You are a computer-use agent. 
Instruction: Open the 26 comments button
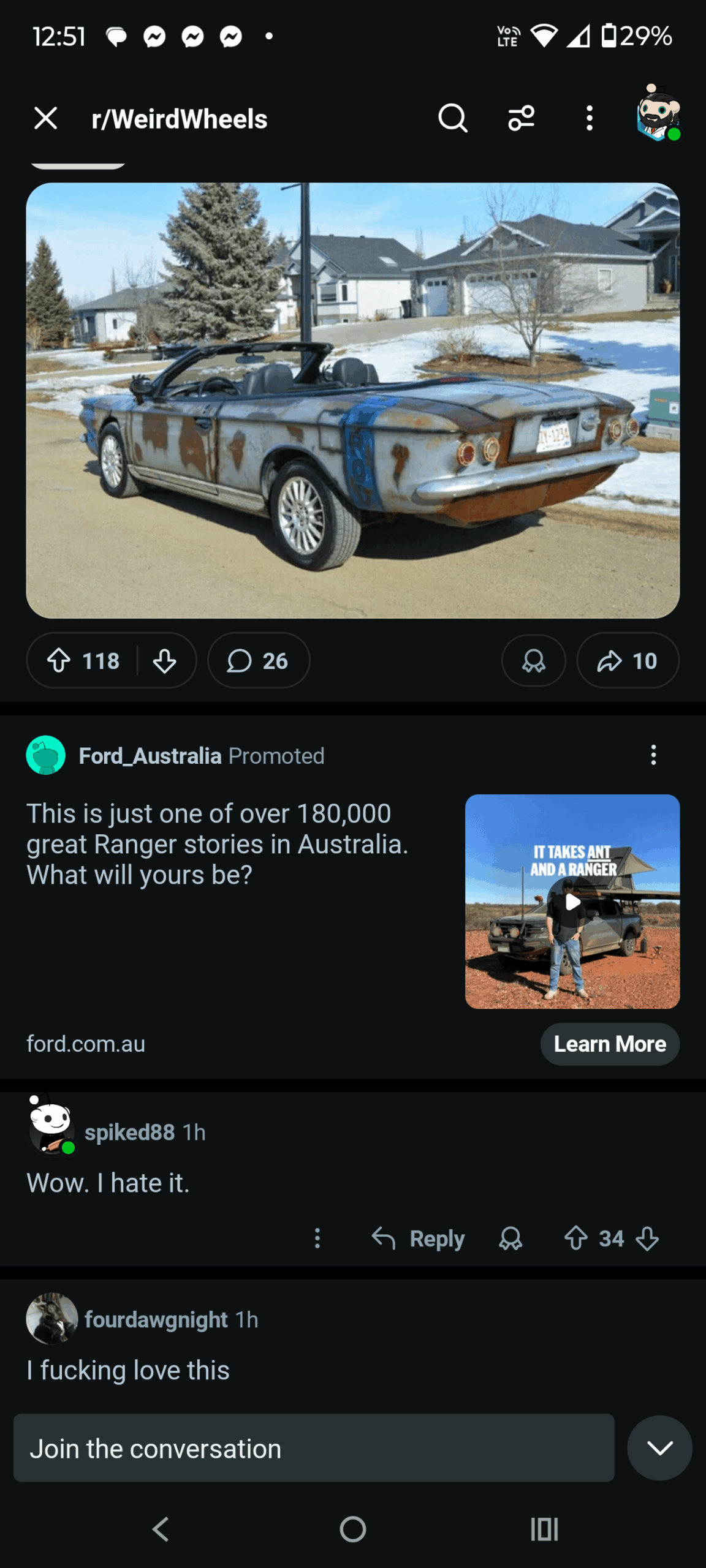258,661
